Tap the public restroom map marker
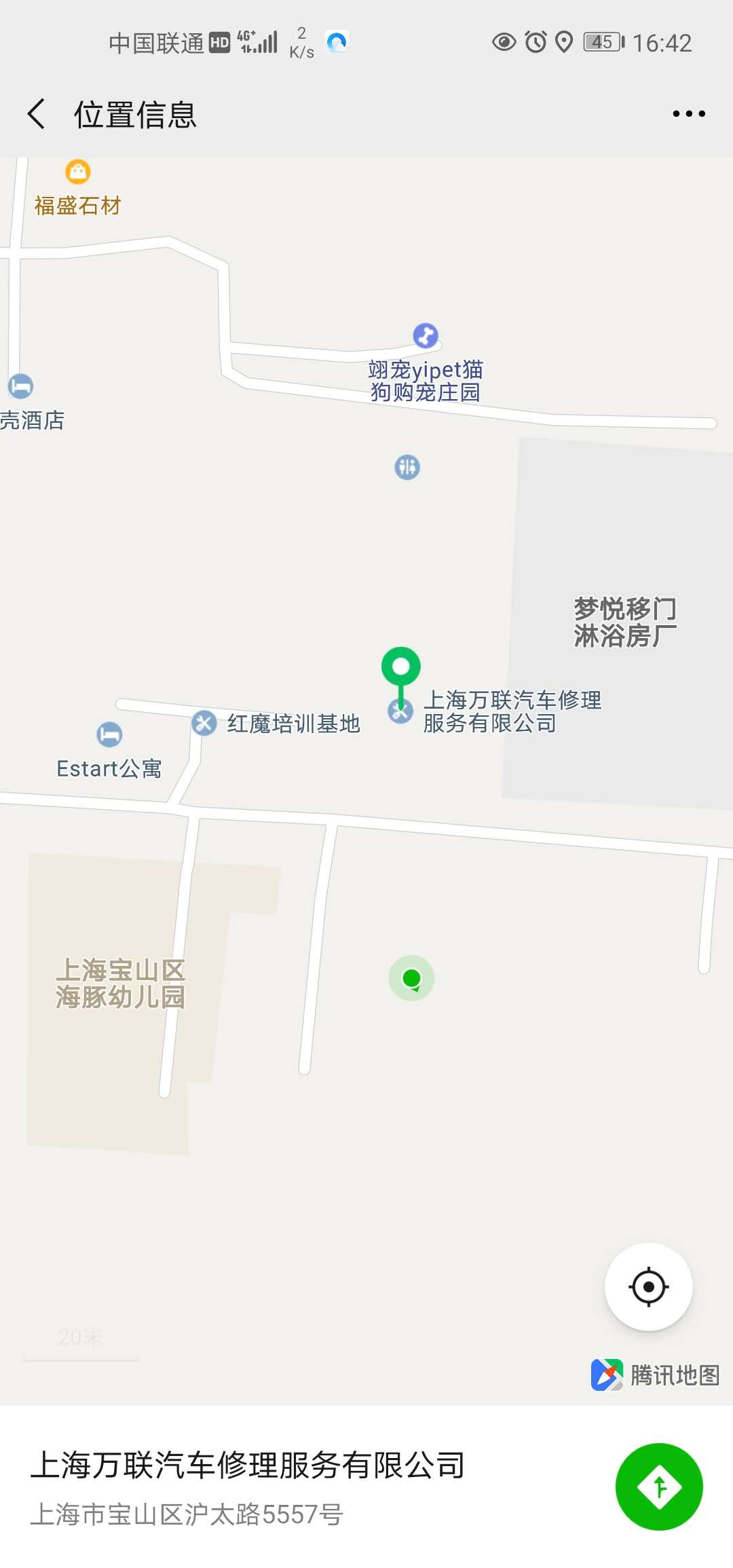This screenshot has height=1568, width=733. coord(407,467)
